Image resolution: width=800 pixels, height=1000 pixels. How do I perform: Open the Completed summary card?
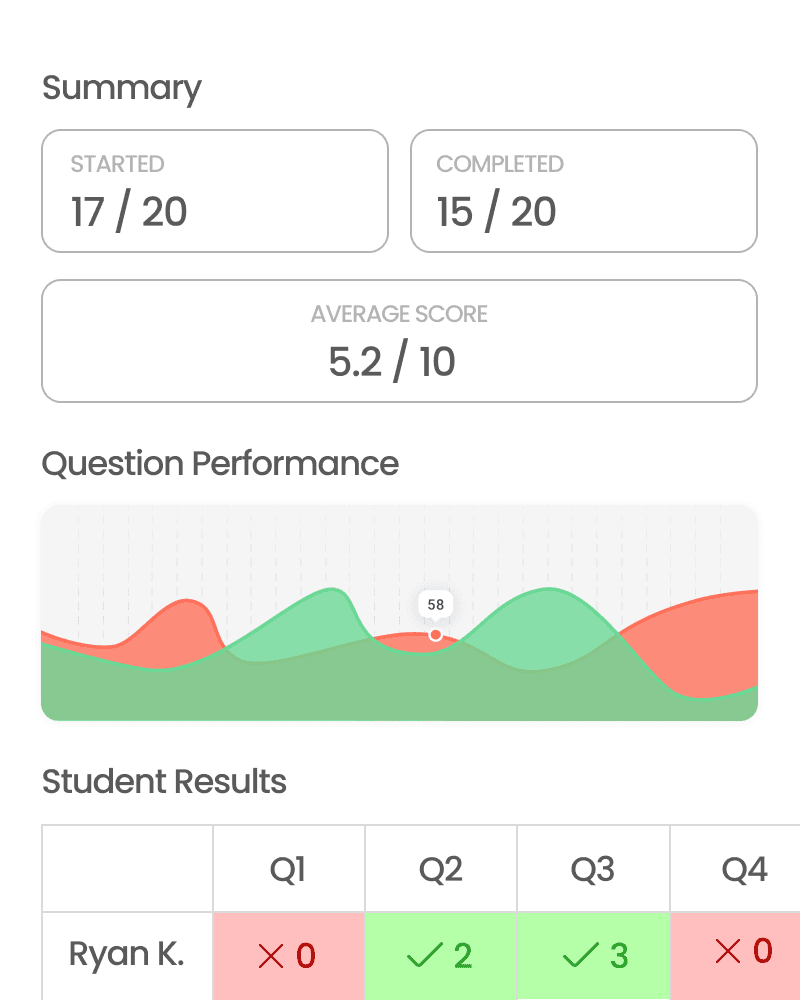[584, 190]
